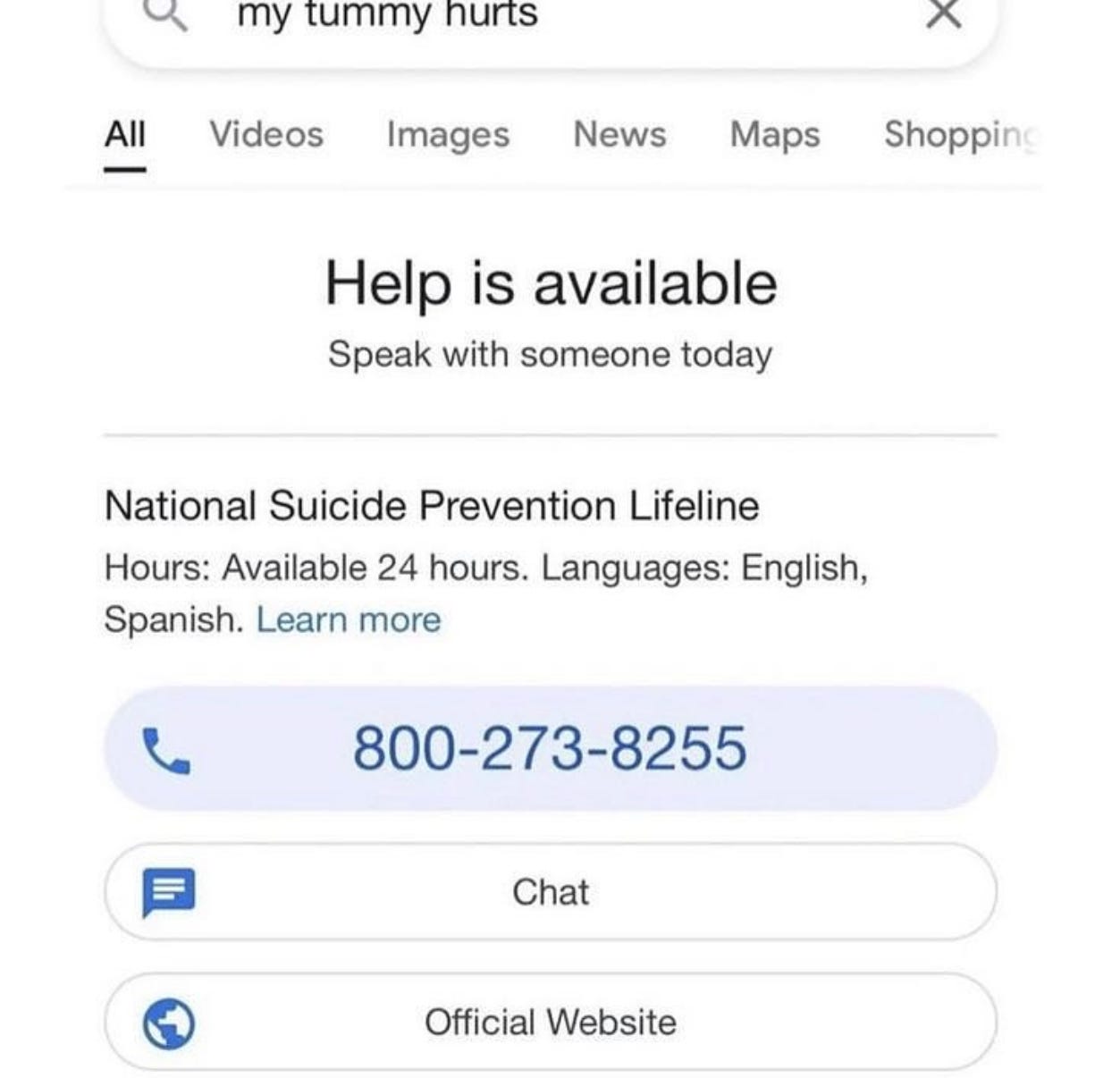Select the All results tab

[x=125, y=134]
